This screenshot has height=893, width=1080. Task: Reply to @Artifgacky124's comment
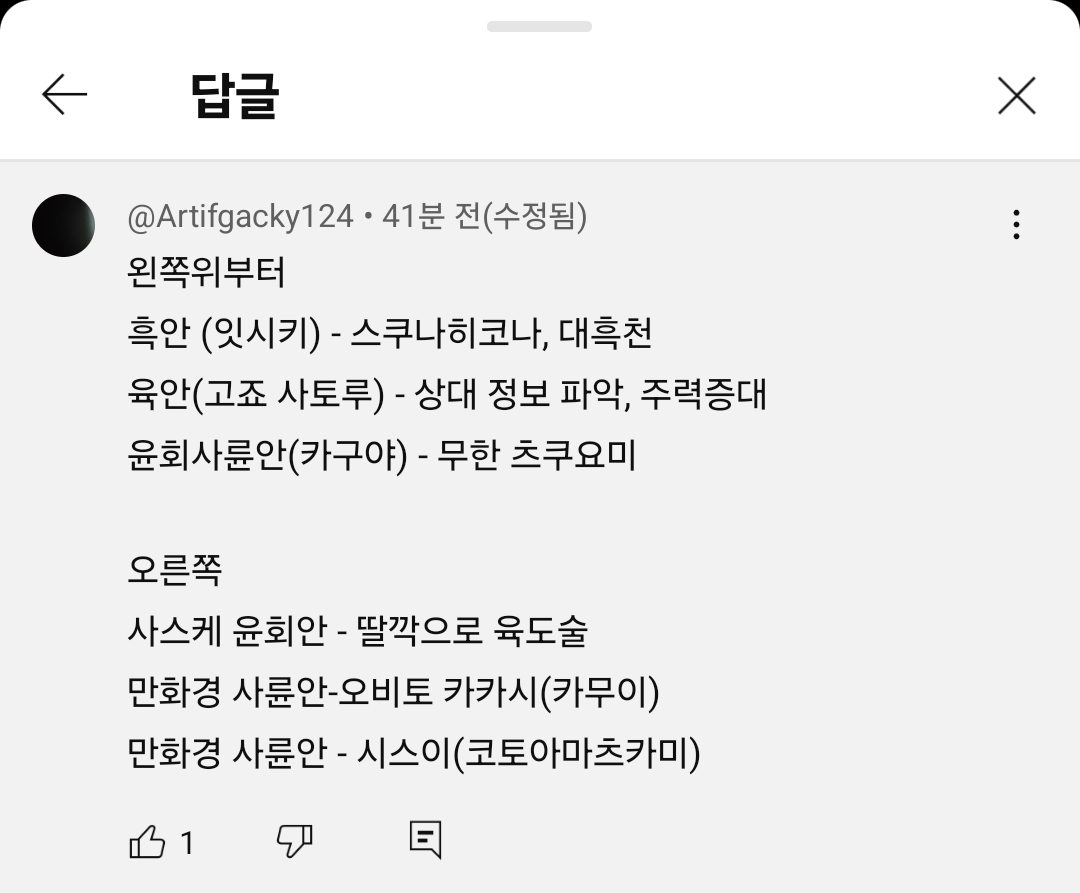coord(425,840)
